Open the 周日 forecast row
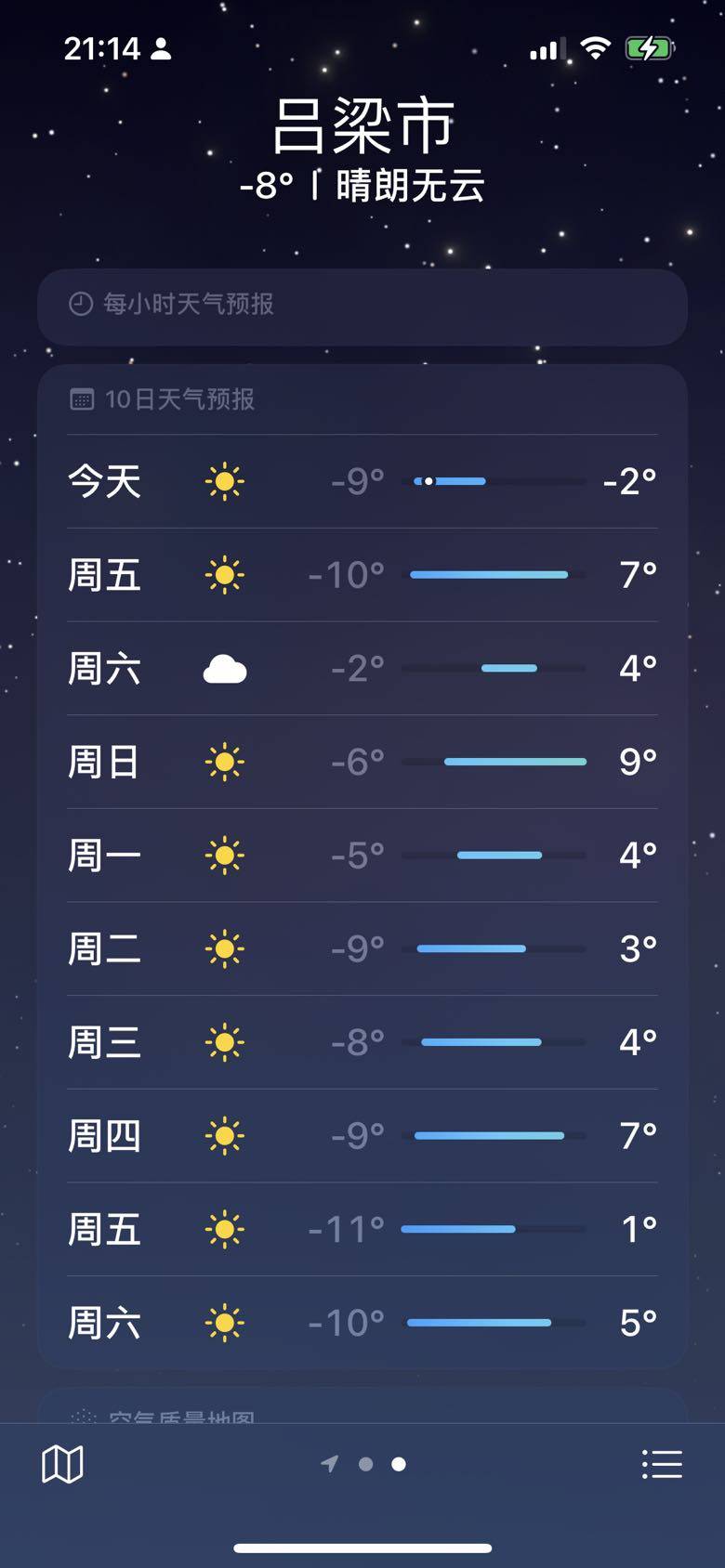Image resolution: width=725 pixels, height=1568 pixels. (x=362, y=762)
